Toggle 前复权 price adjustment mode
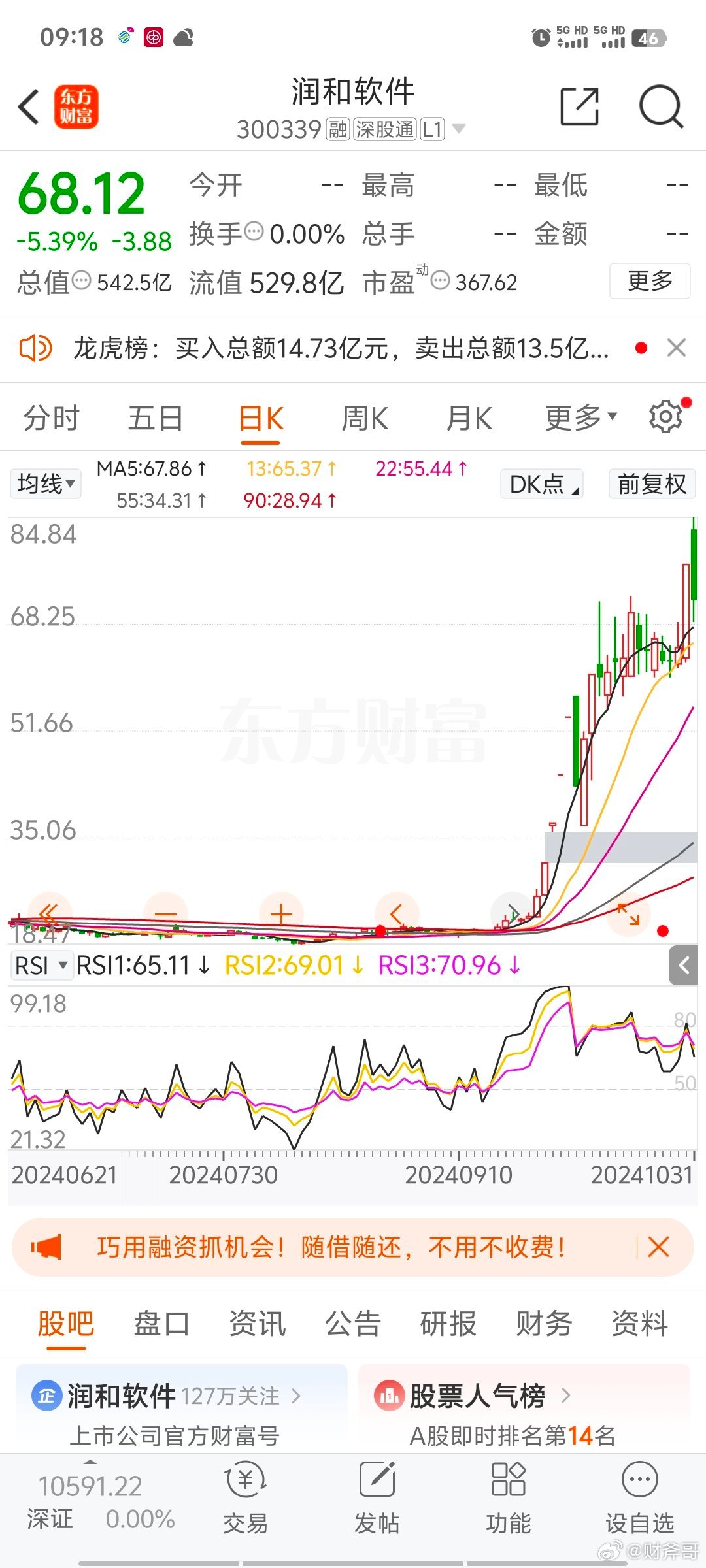The image size is (706, 1568). tap(651, 483)
